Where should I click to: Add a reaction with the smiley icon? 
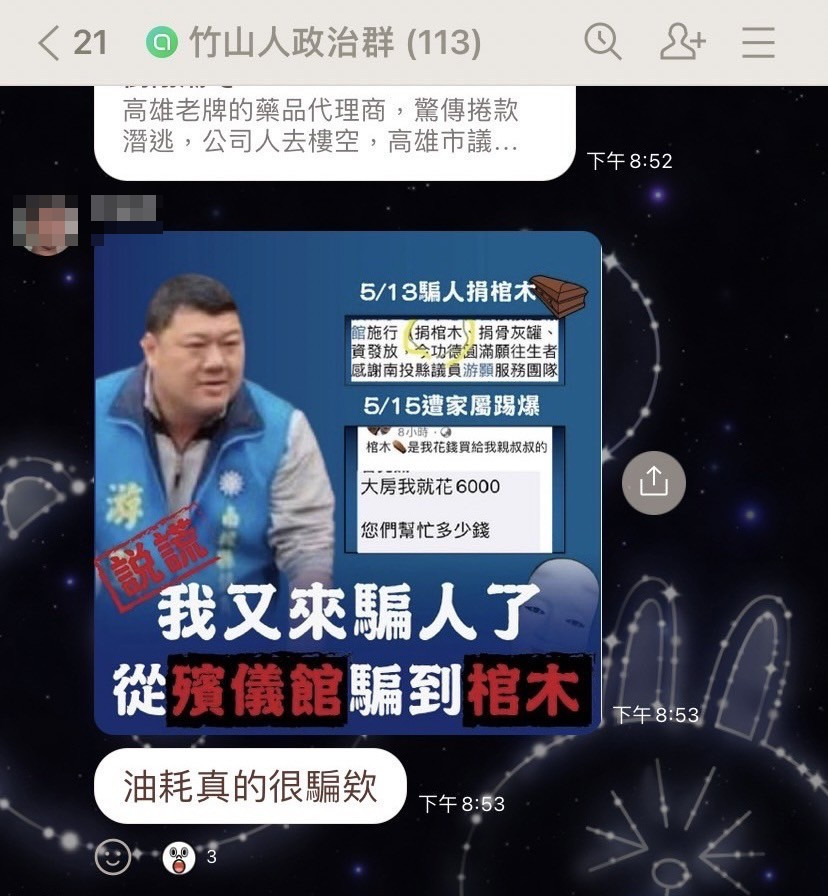tap(113, 856)
